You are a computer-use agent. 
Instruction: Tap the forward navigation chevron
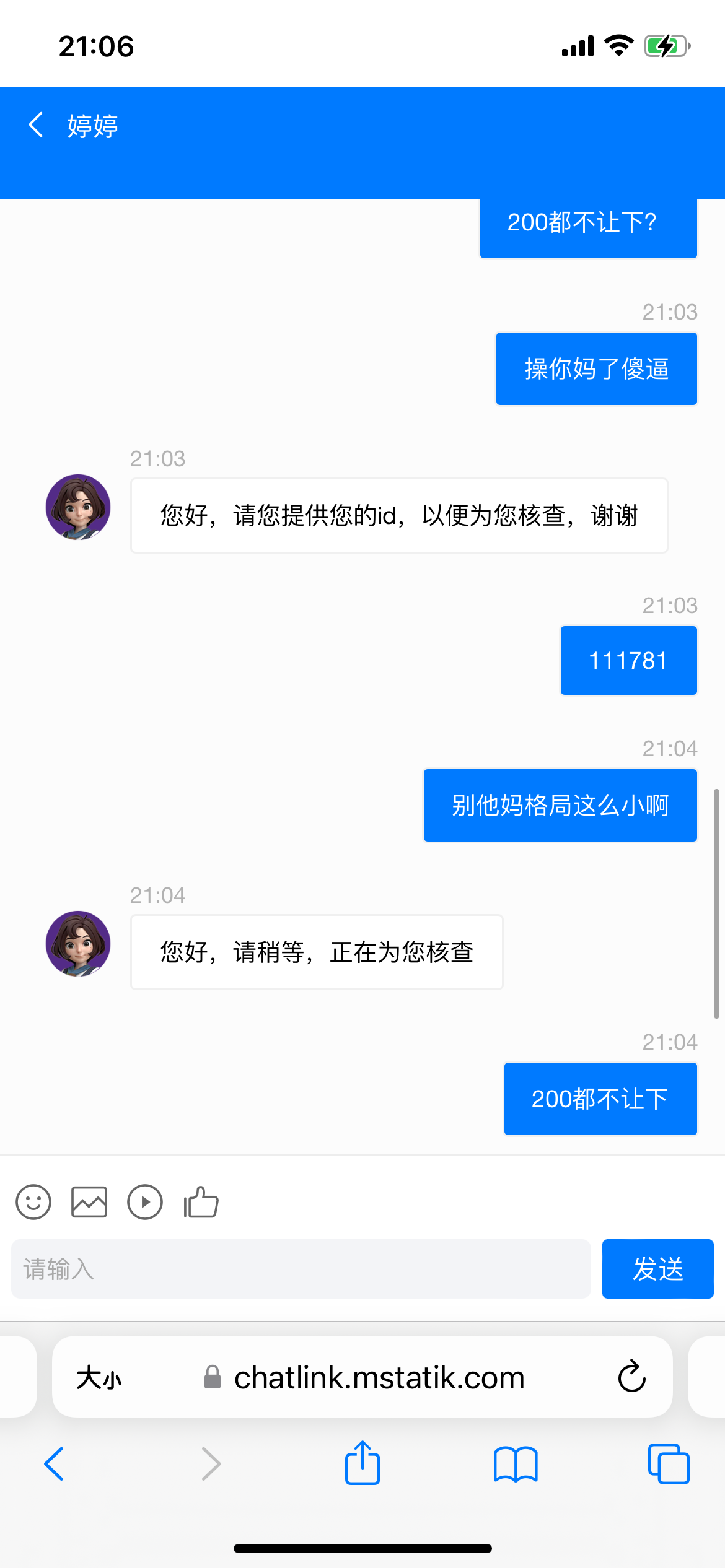pyautogui.click(x=211, y=1464)
